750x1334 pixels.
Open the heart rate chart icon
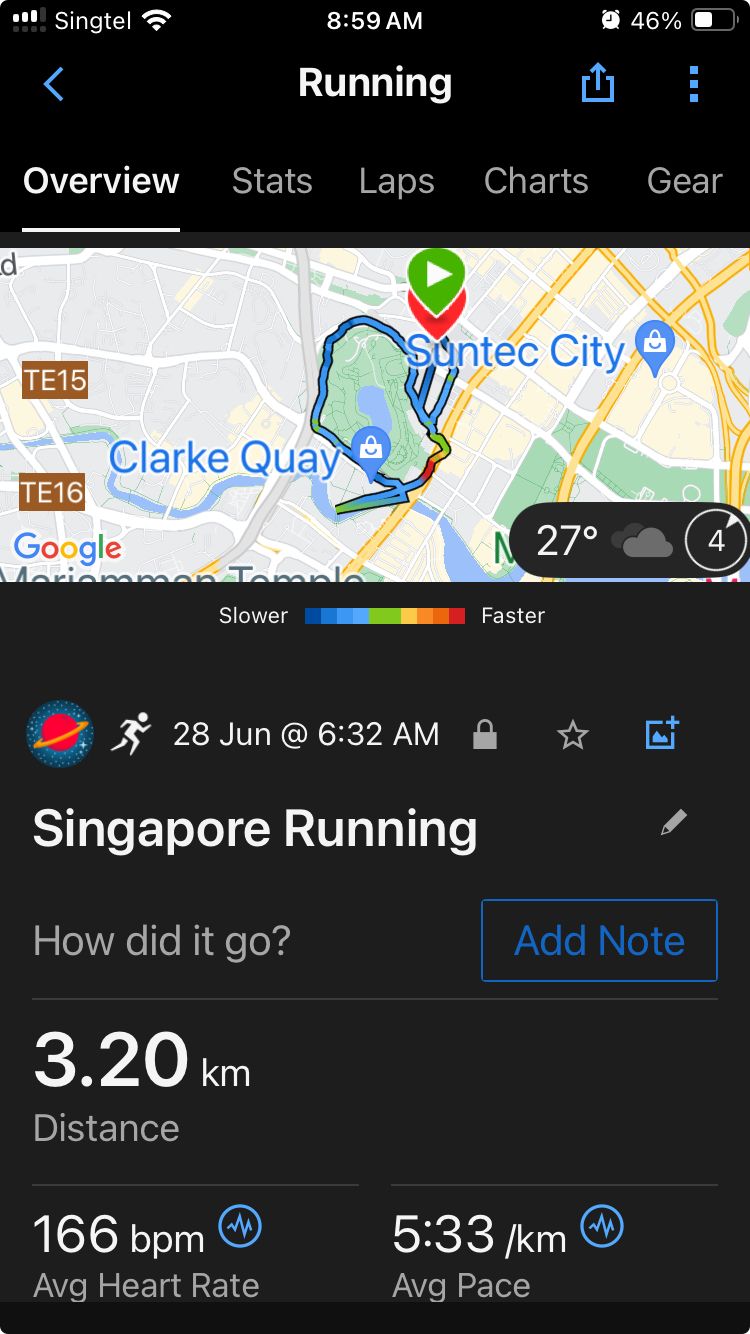[240, 1226]
